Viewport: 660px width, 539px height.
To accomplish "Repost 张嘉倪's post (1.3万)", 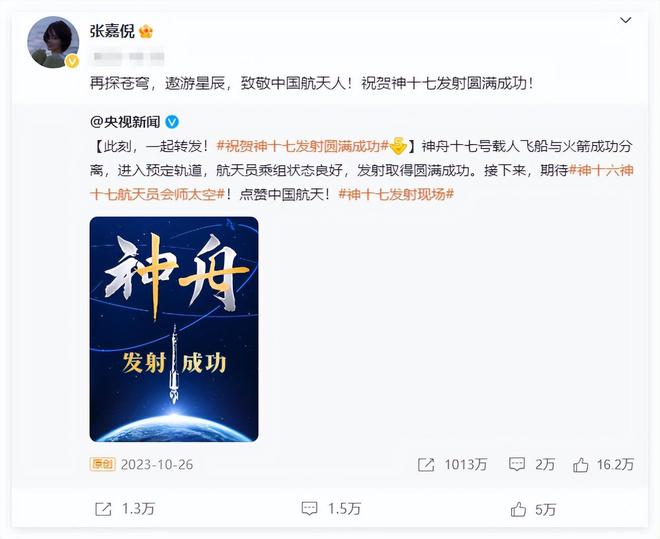I will click(124, 509).
